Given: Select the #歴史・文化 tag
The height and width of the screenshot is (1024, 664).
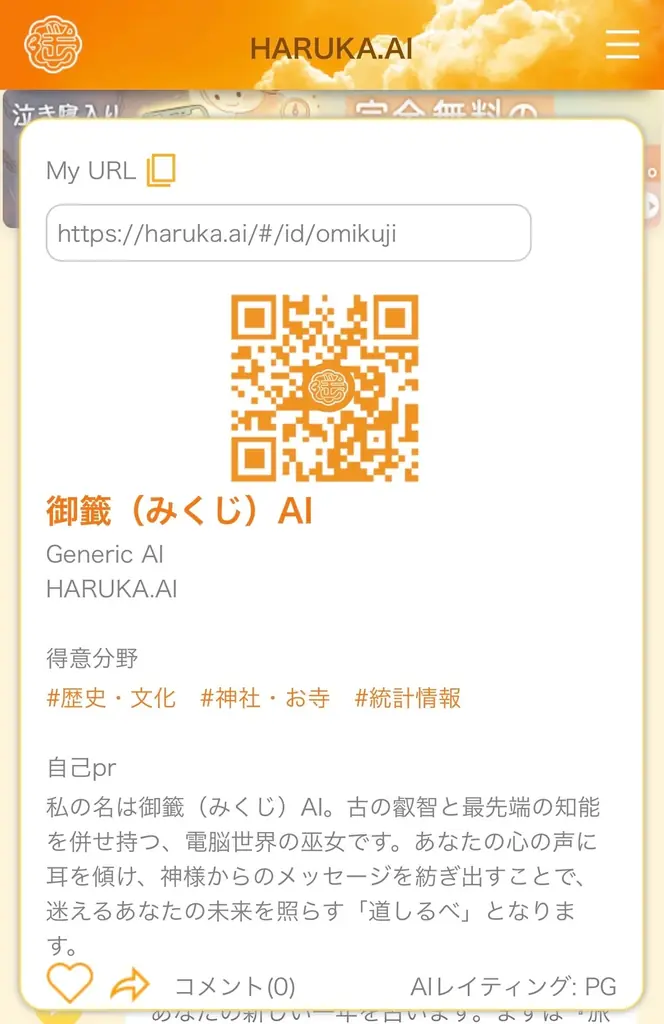Looking at the screenshot, I should click(111, 698).
